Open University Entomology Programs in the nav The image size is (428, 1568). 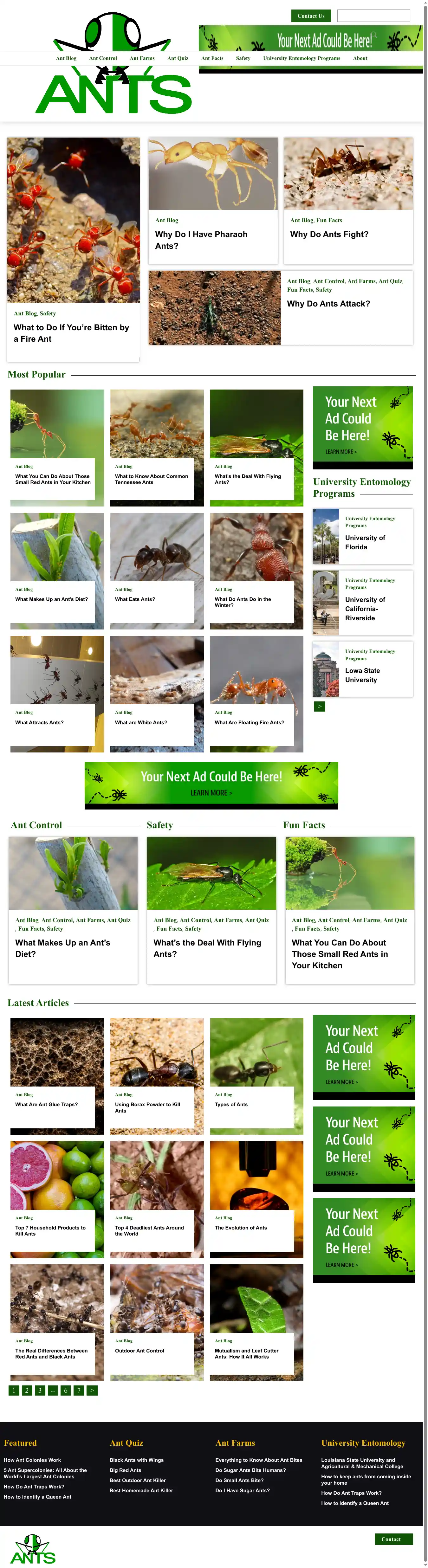click(302, 58)
